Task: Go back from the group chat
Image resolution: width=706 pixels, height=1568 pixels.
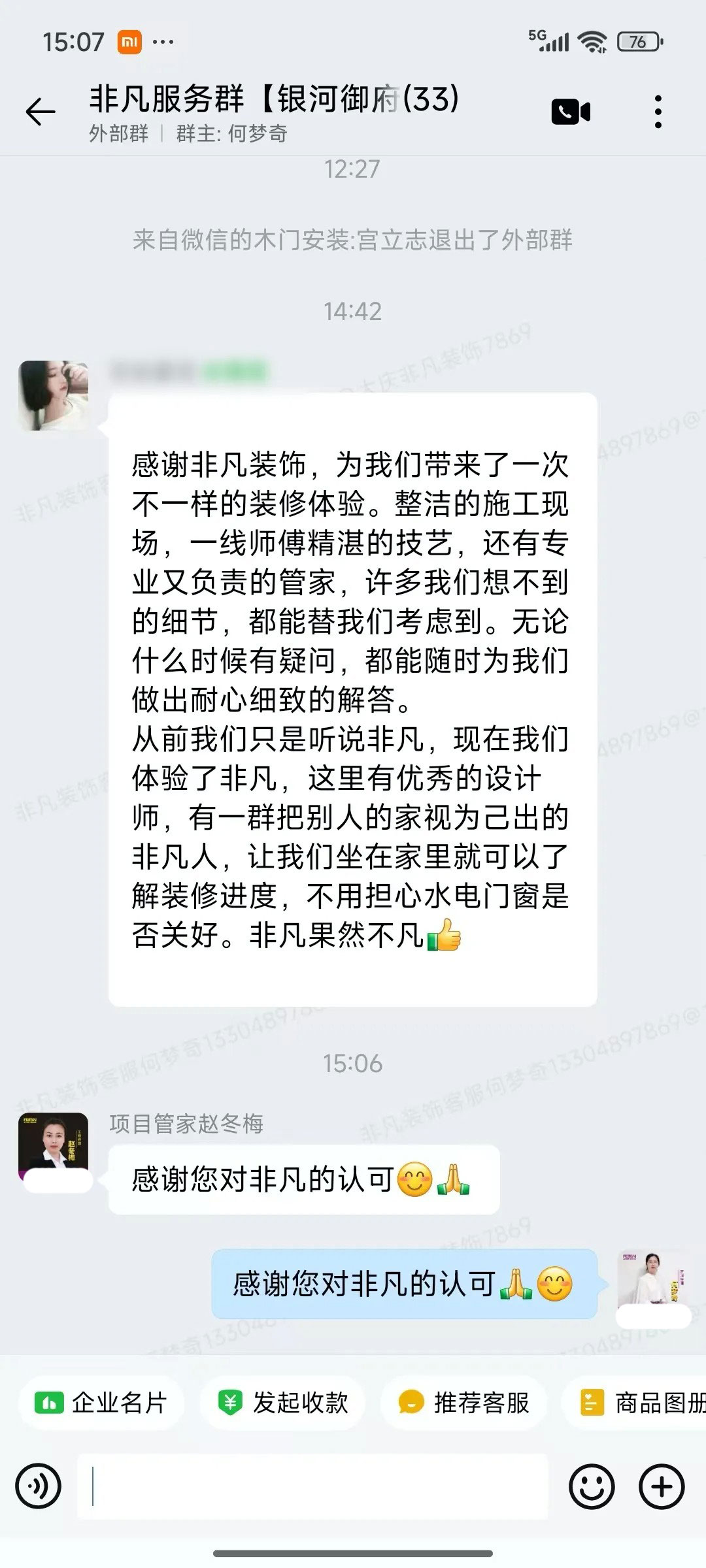Action: coord(41,112)
